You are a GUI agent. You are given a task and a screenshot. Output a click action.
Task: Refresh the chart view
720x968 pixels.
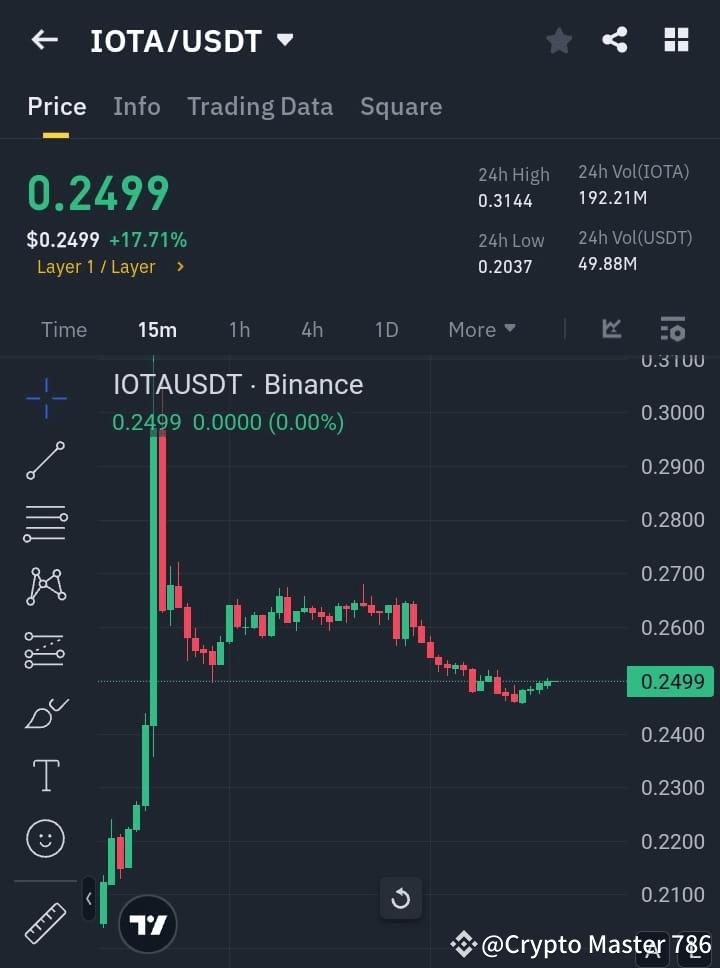click(x=401, y=898)
